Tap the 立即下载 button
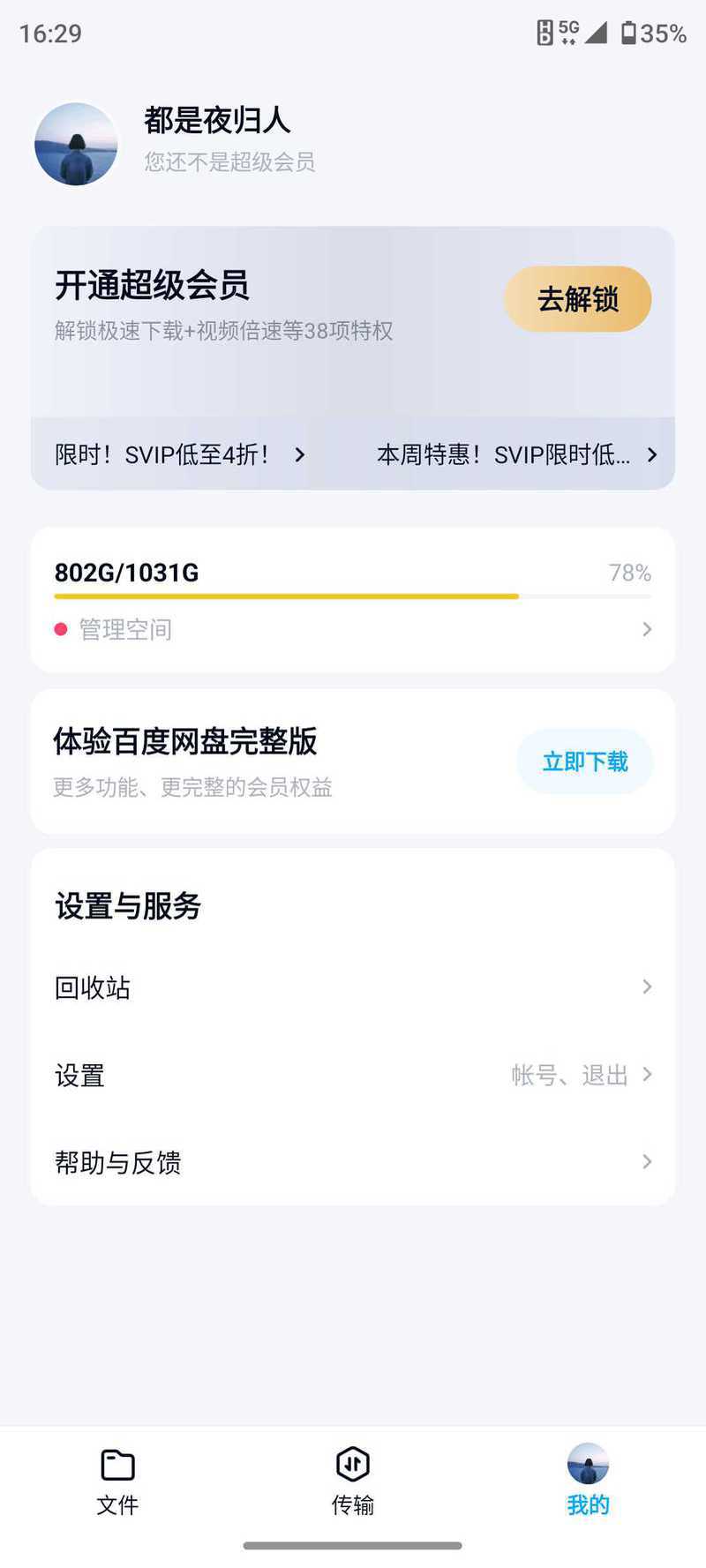 585,761
